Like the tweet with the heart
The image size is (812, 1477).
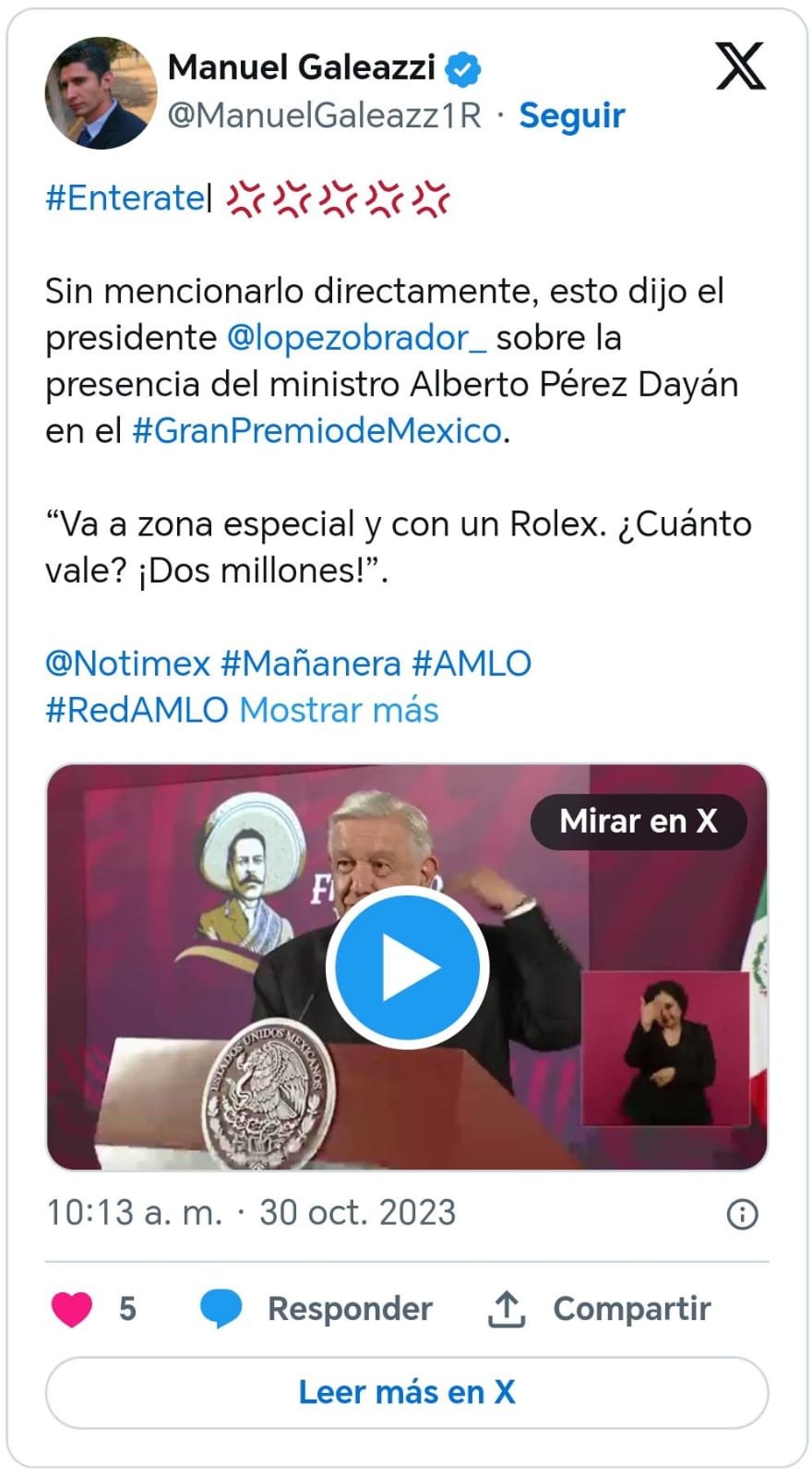tap(71, 1308)
